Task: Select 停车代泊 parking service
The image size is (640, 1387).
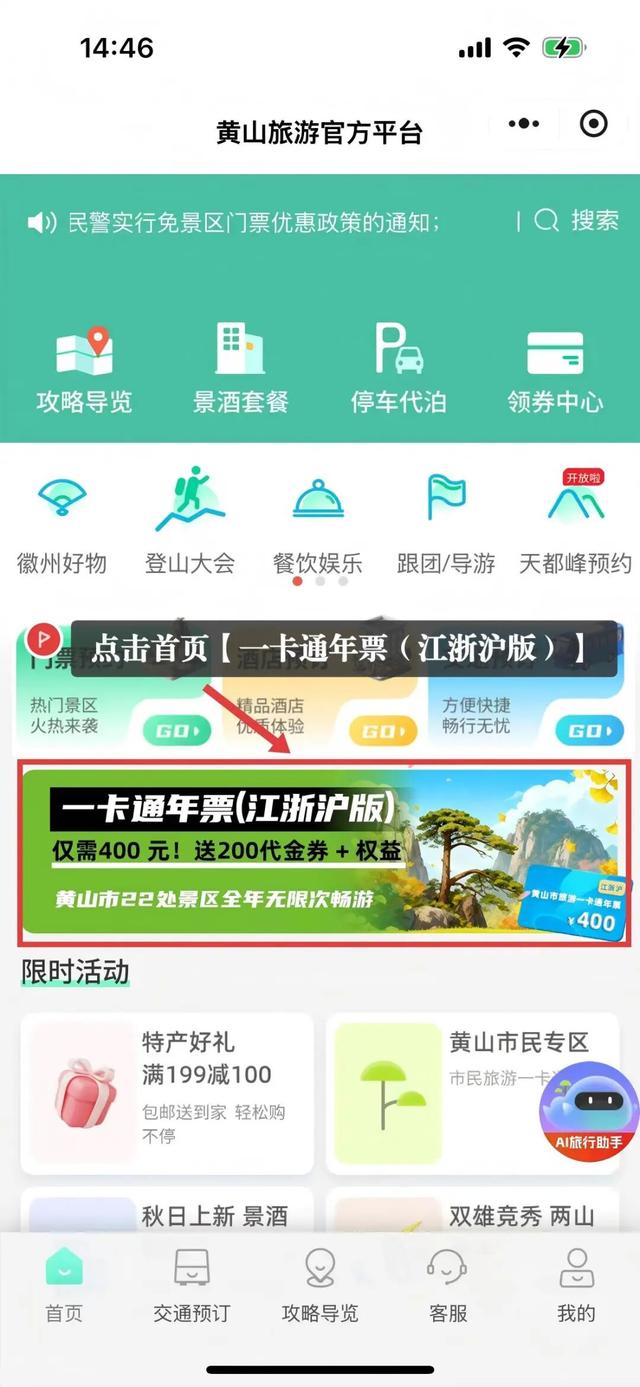Action: tap(398, 368)
